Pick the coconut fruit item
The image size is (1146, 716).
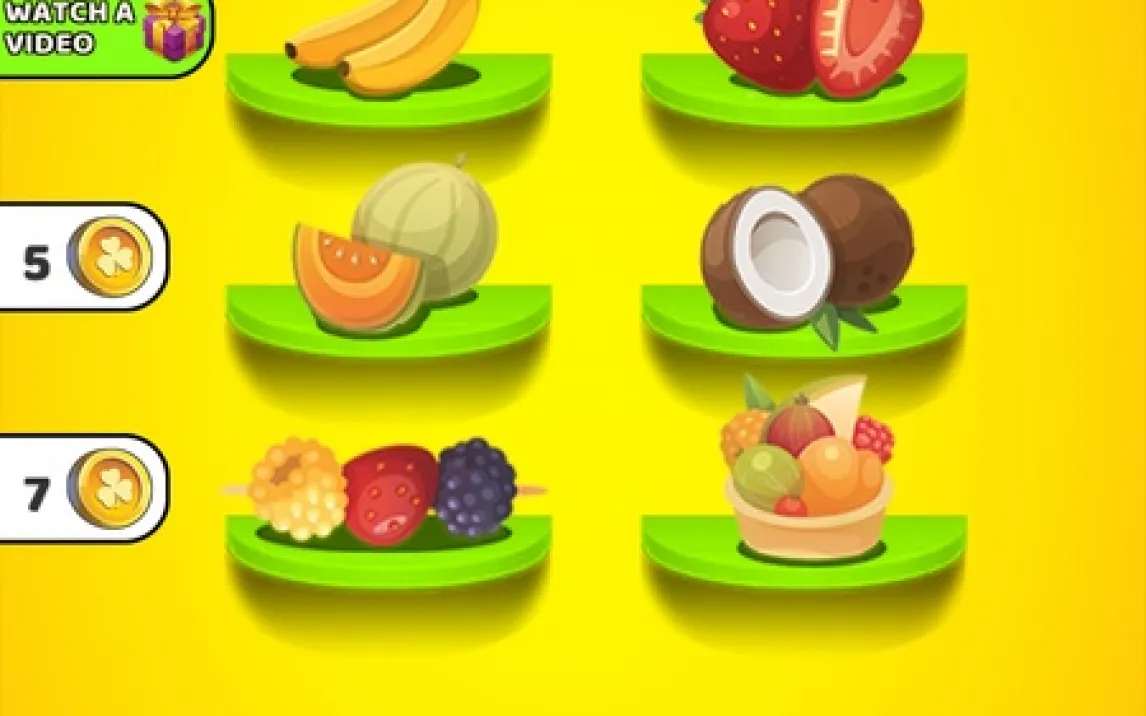[806, 254]
